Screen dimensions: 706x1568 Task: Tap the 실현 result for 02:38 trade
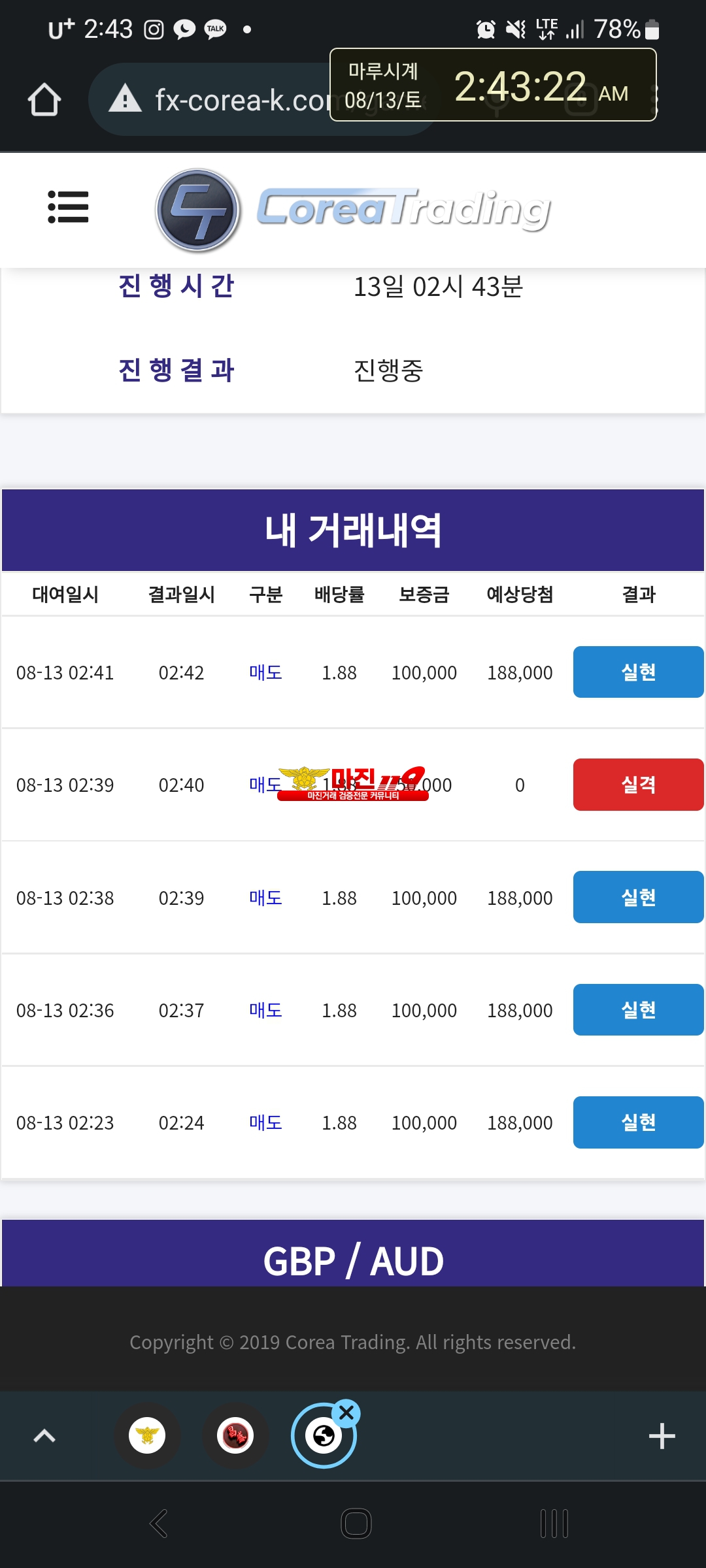(x=638, y=897)
